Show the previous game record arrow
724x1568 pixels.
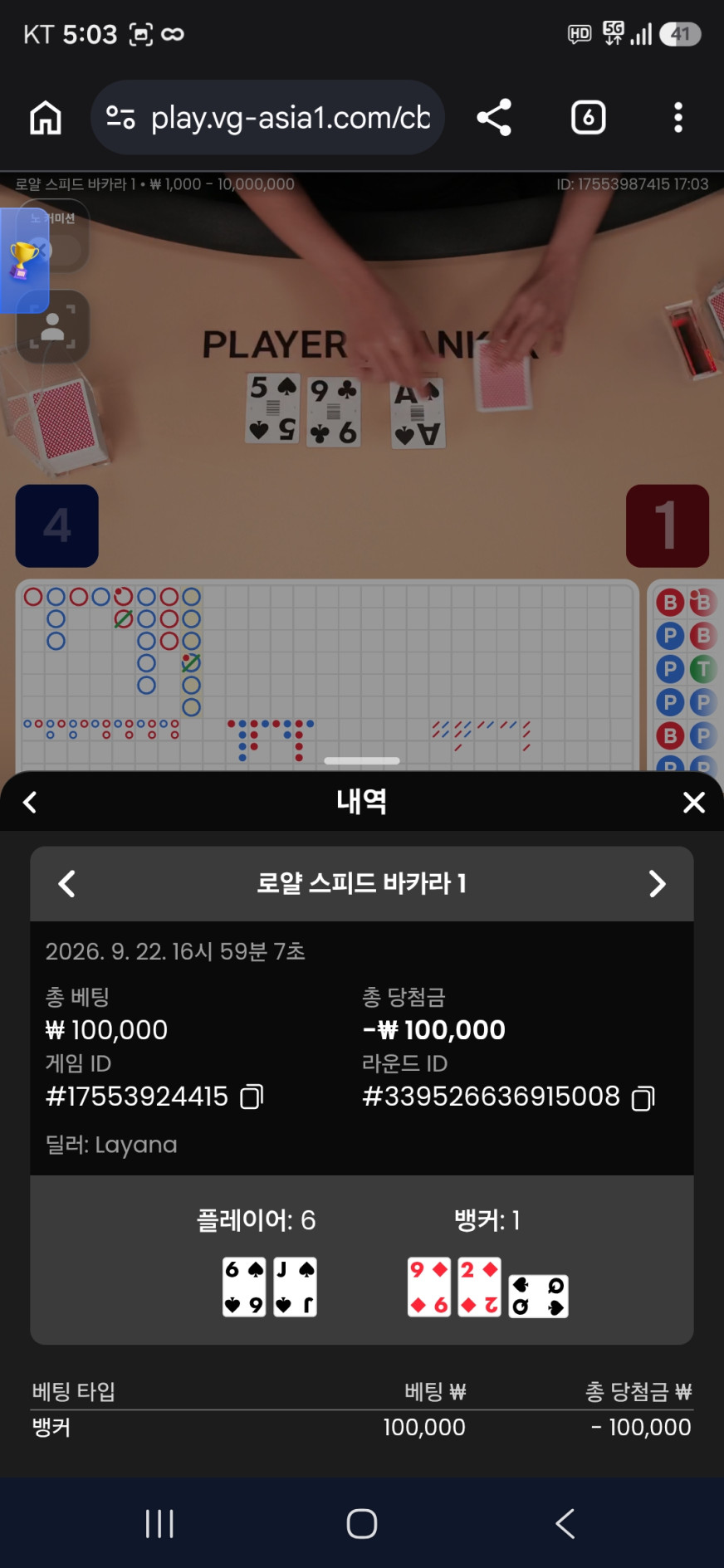pyautogui.click(x=67, y=883)
